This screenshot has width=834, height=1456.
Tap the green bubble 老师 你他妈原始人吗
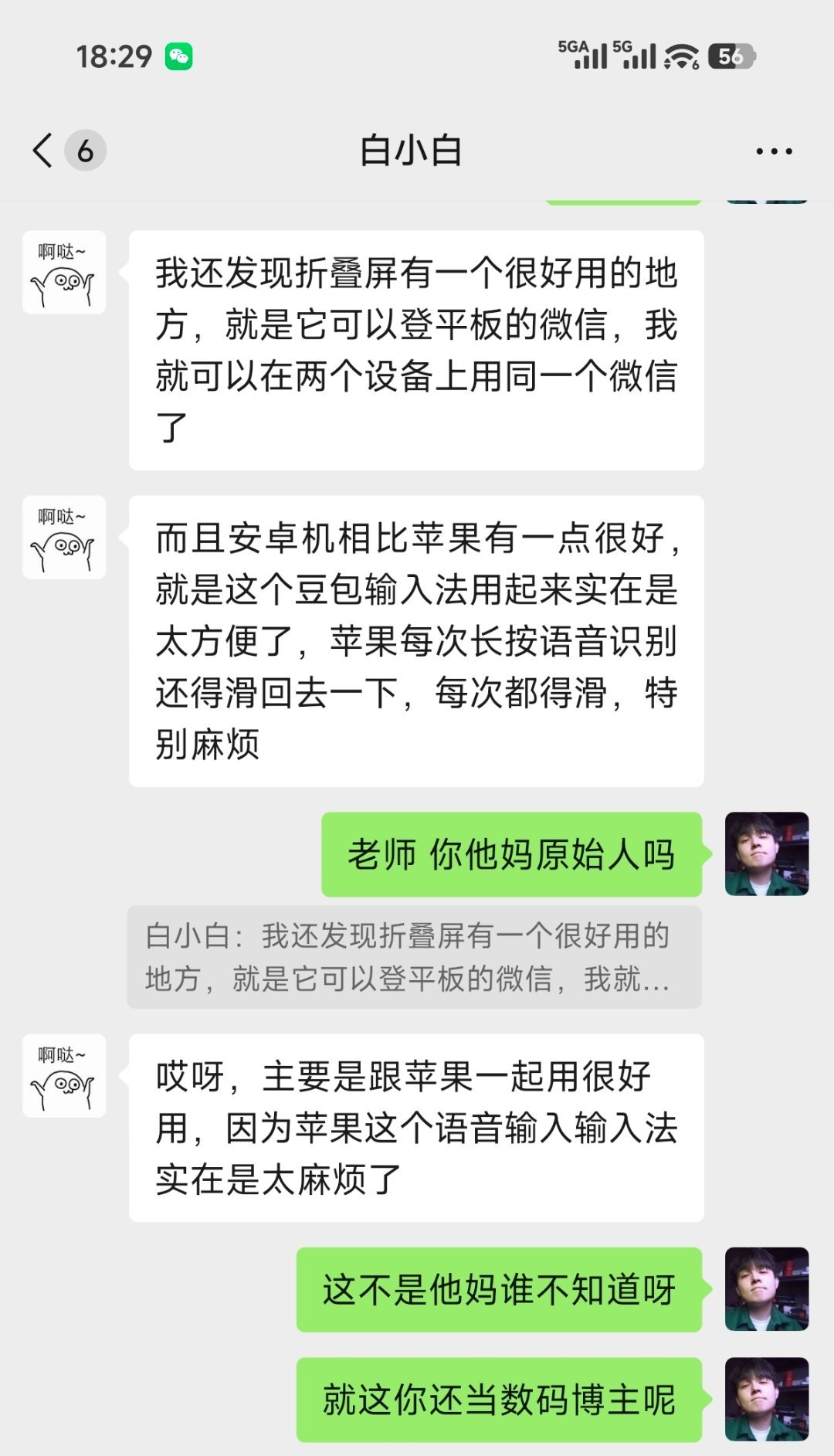coord(514,854)
